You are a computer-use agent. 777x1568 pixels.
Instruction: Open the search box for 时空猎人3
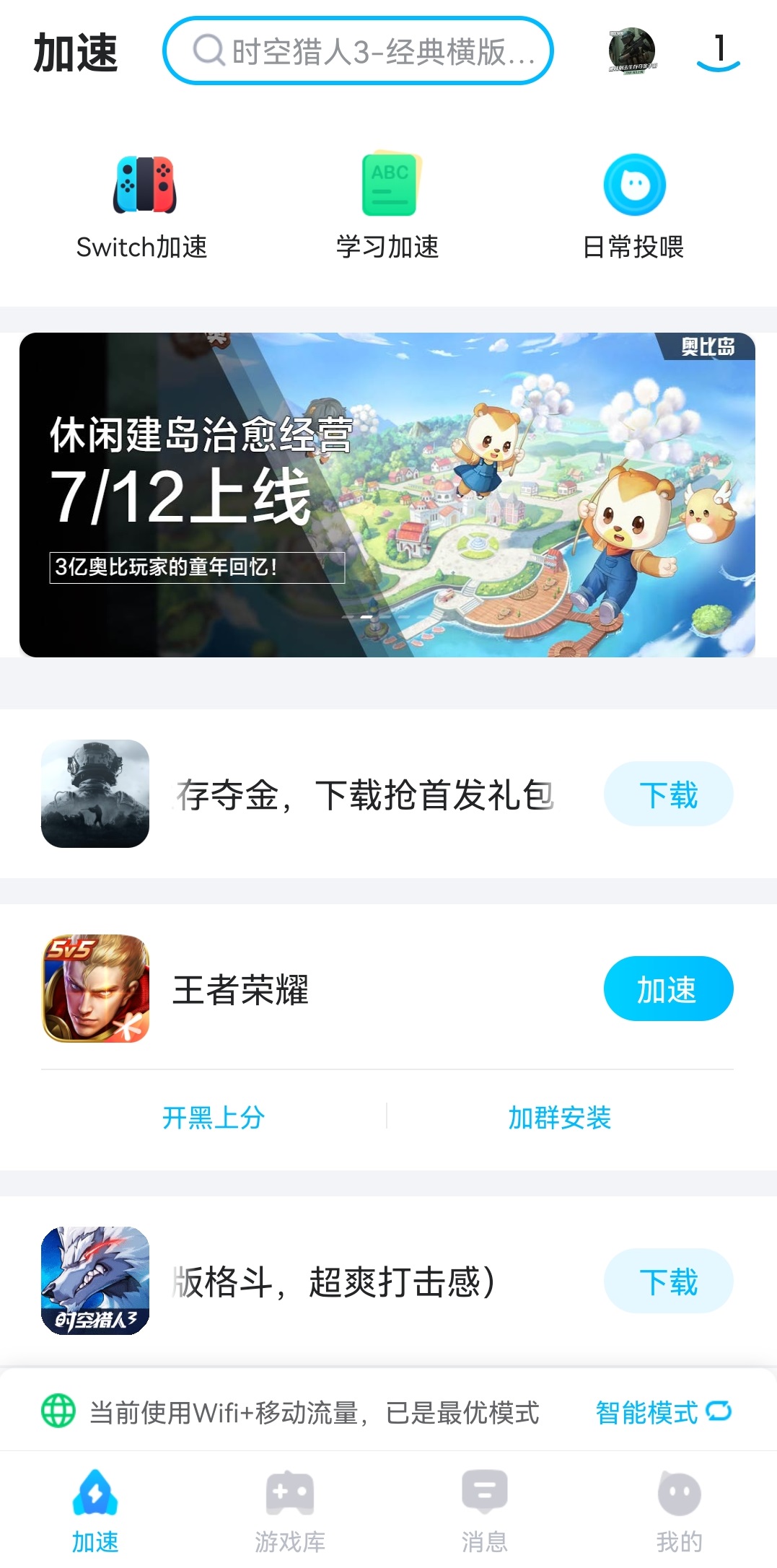(x=358, y=51)
